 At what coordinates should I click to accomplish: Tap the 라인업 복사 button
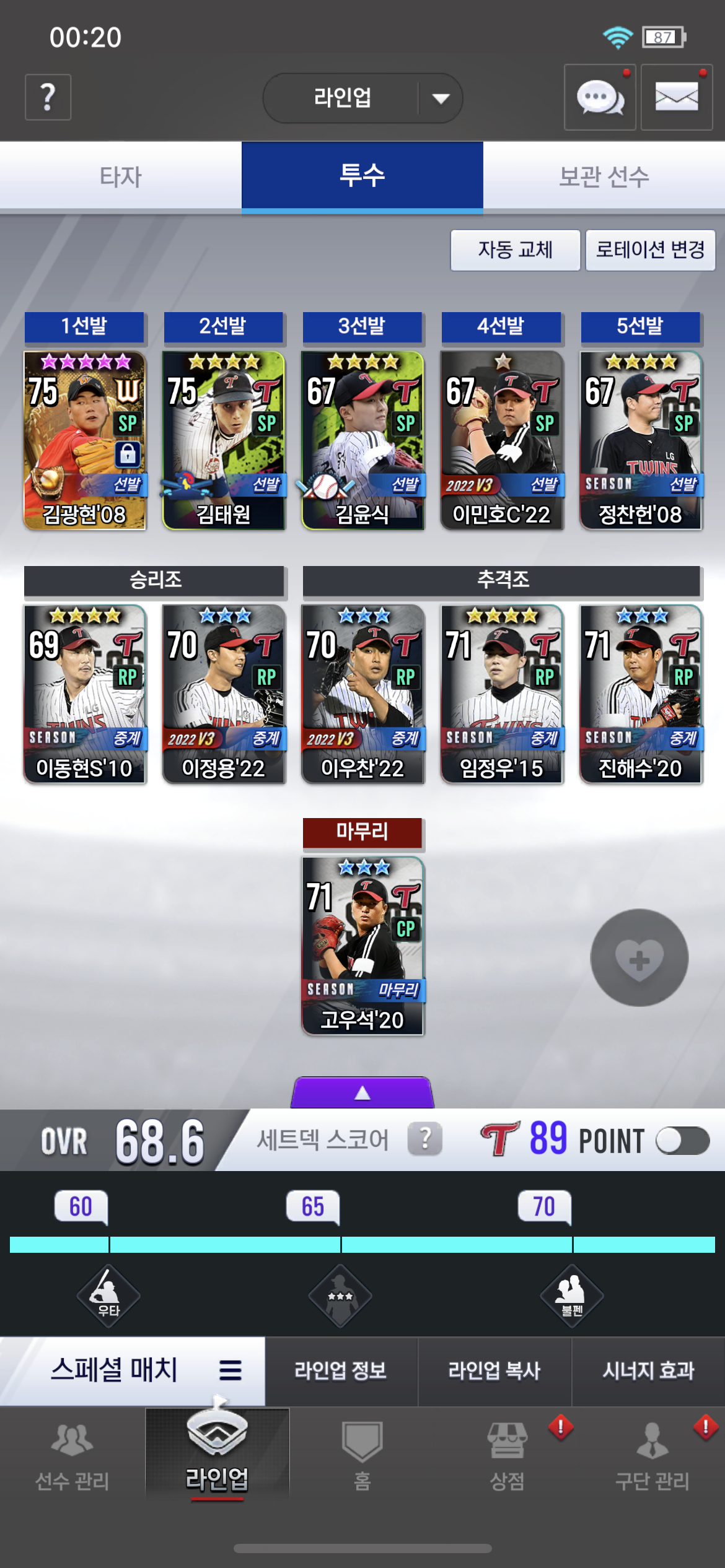coord(494,1370)
